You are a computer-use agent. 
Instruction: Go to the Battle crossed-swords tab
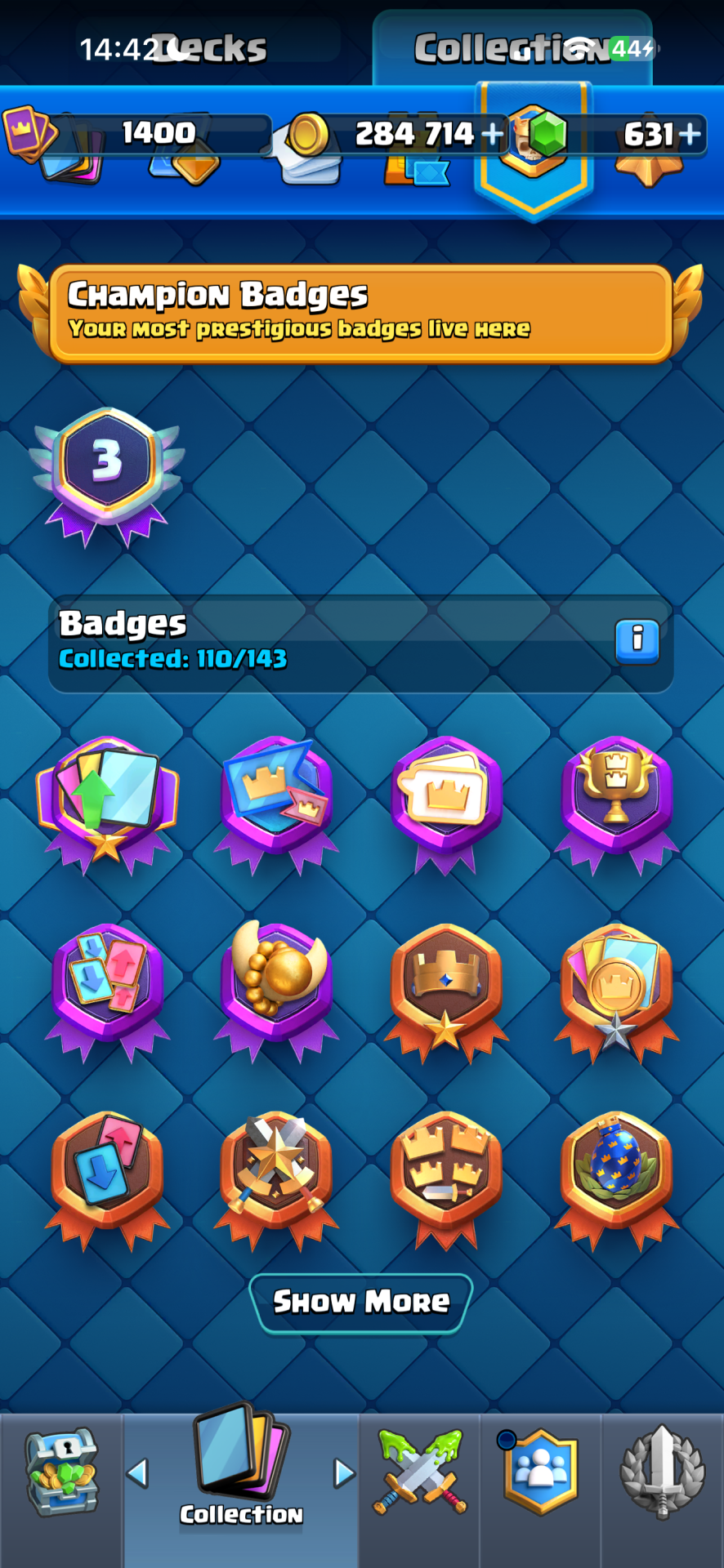(420, 1472)
